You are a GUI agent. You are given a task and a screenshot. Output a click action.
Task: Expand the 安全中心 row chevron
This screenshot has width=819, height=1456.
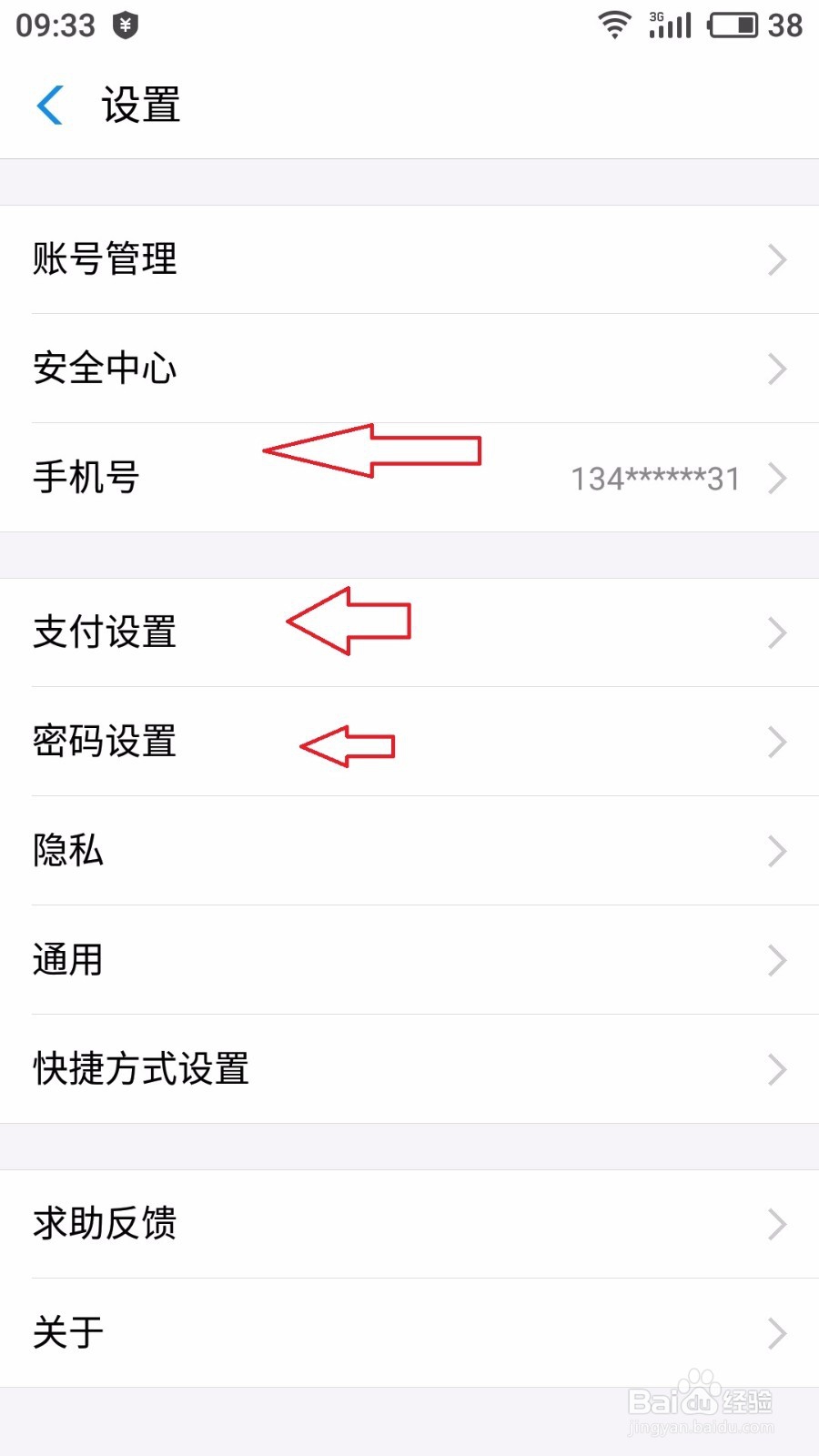777,369
